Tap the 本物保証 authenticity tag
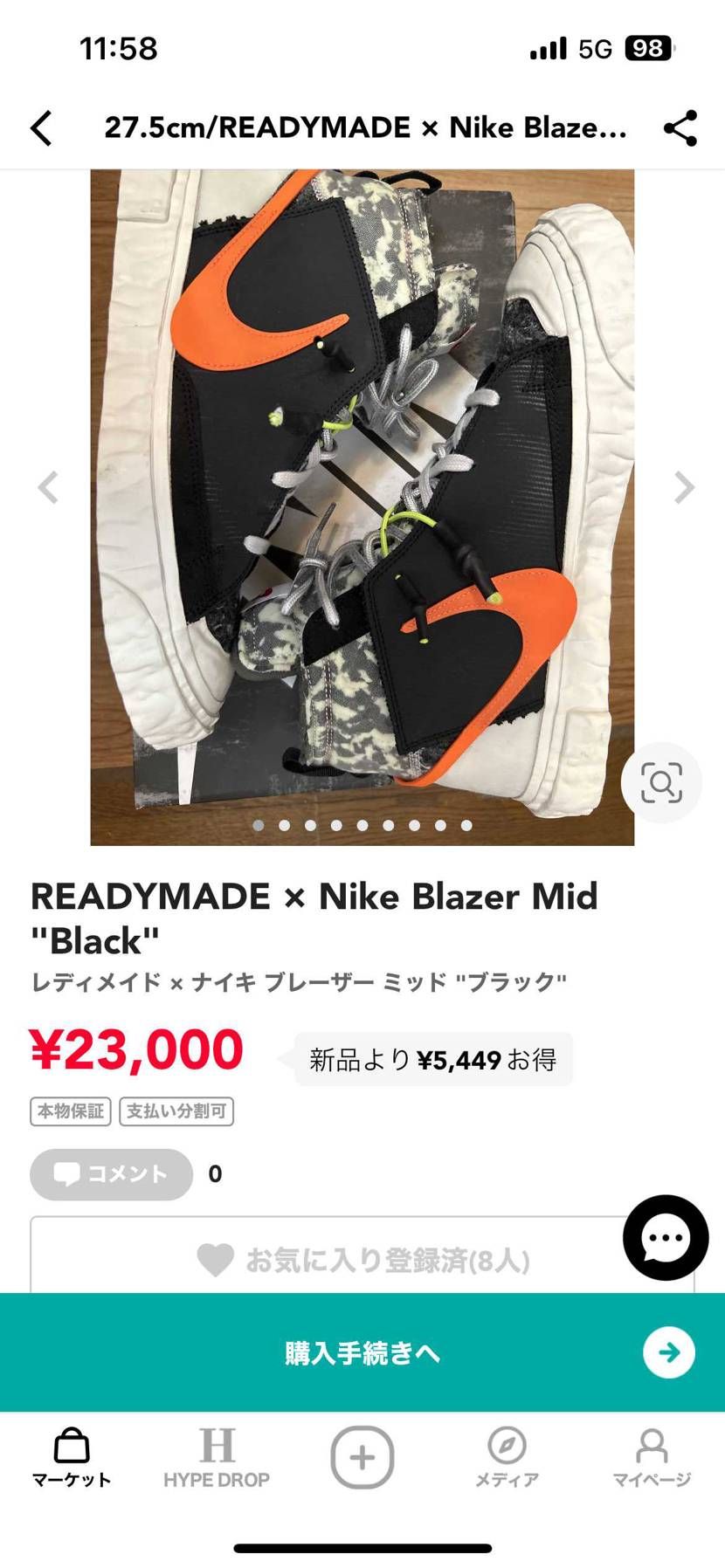Screen dimensions: 725x1568 71,1111
